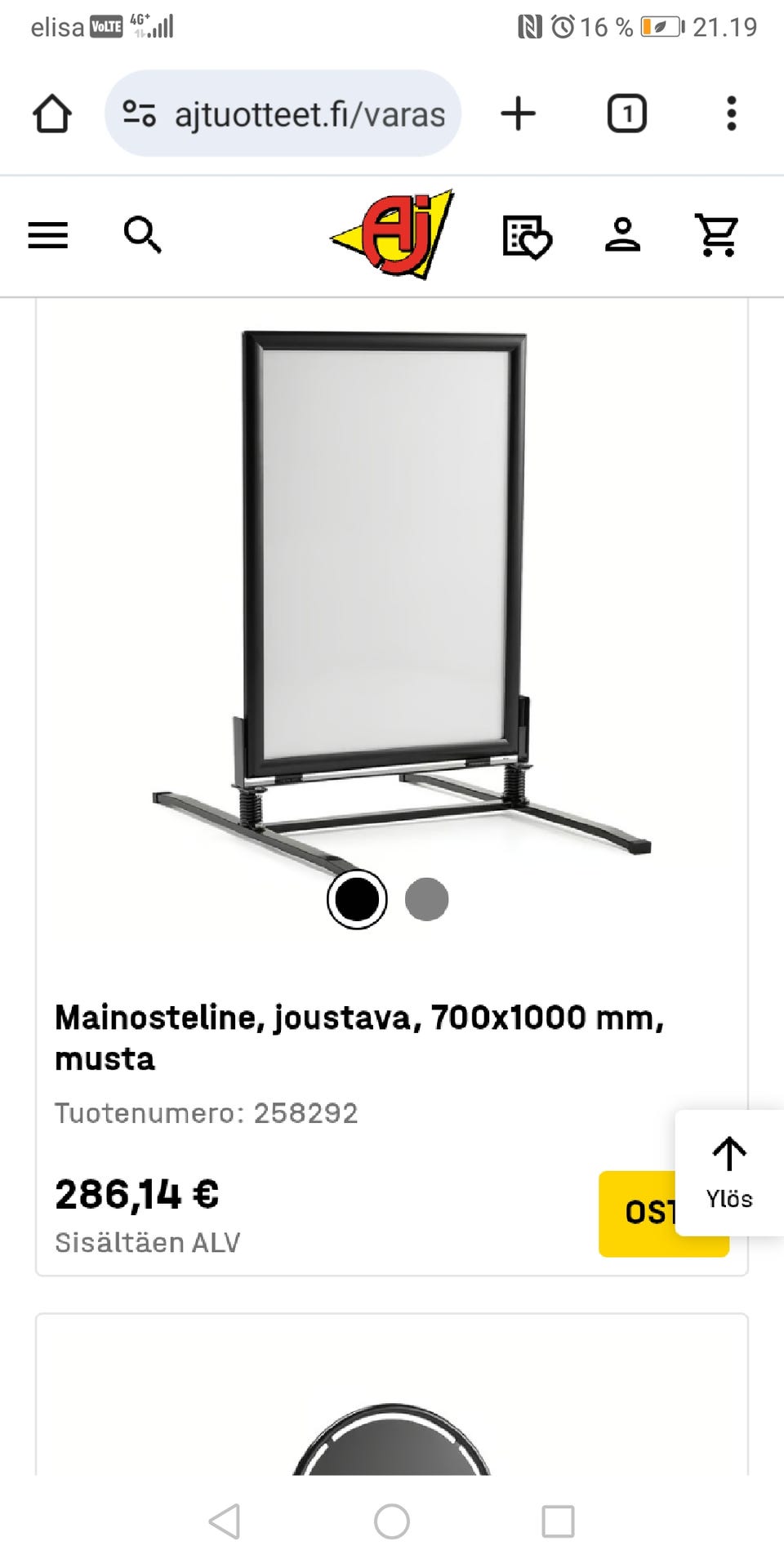Viewport: 784px width, 1568px height.
Task: Jump back up with the Ylös button
Action: click(x=728, y=1173)
